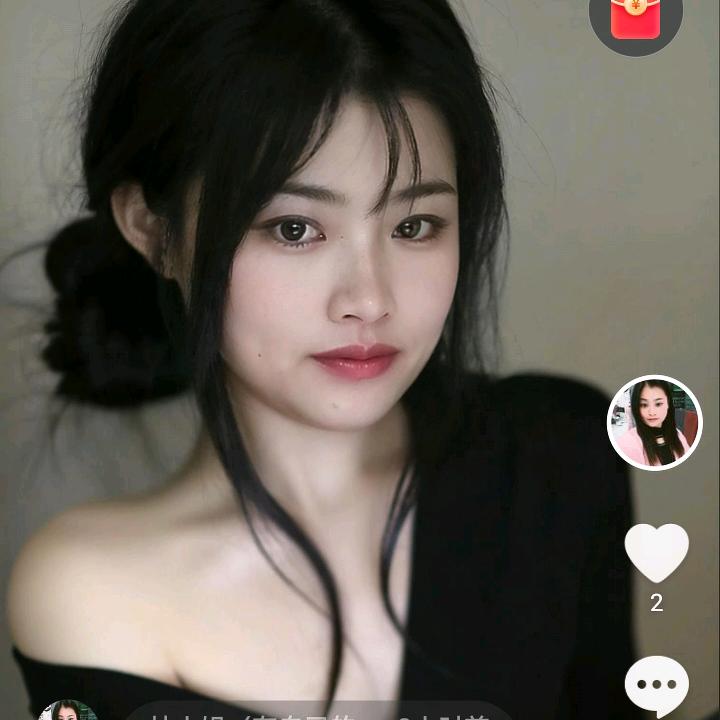Image resolution: width=720 pixels, height=720 pixels.
Task: Open the red envelope reward icon
Action: tap(636, 21)
